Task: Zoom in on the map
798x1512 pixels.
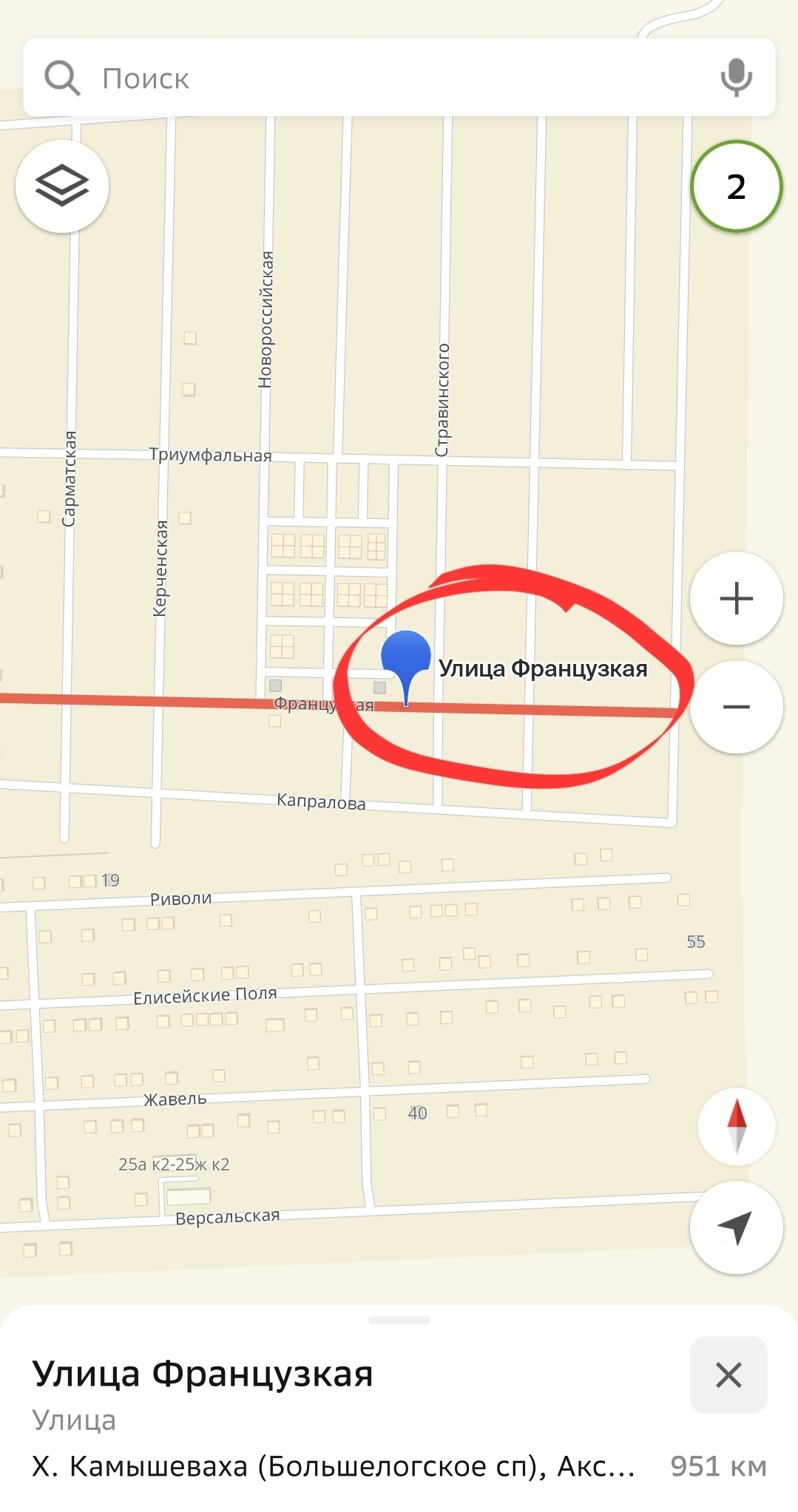Action: (736, 598)
